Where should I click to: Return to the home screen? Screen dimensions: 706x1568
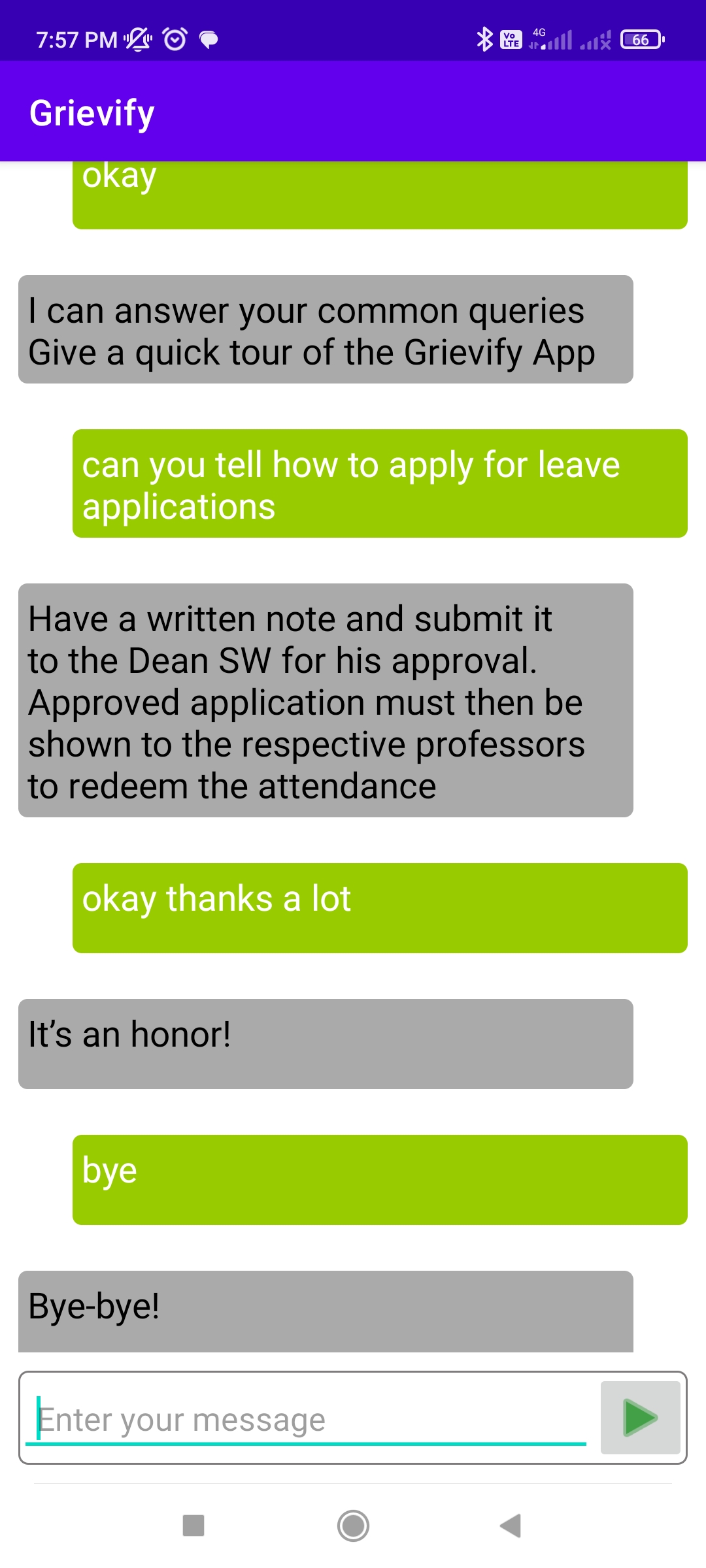pyautogui.click(x=353, y=1526)
